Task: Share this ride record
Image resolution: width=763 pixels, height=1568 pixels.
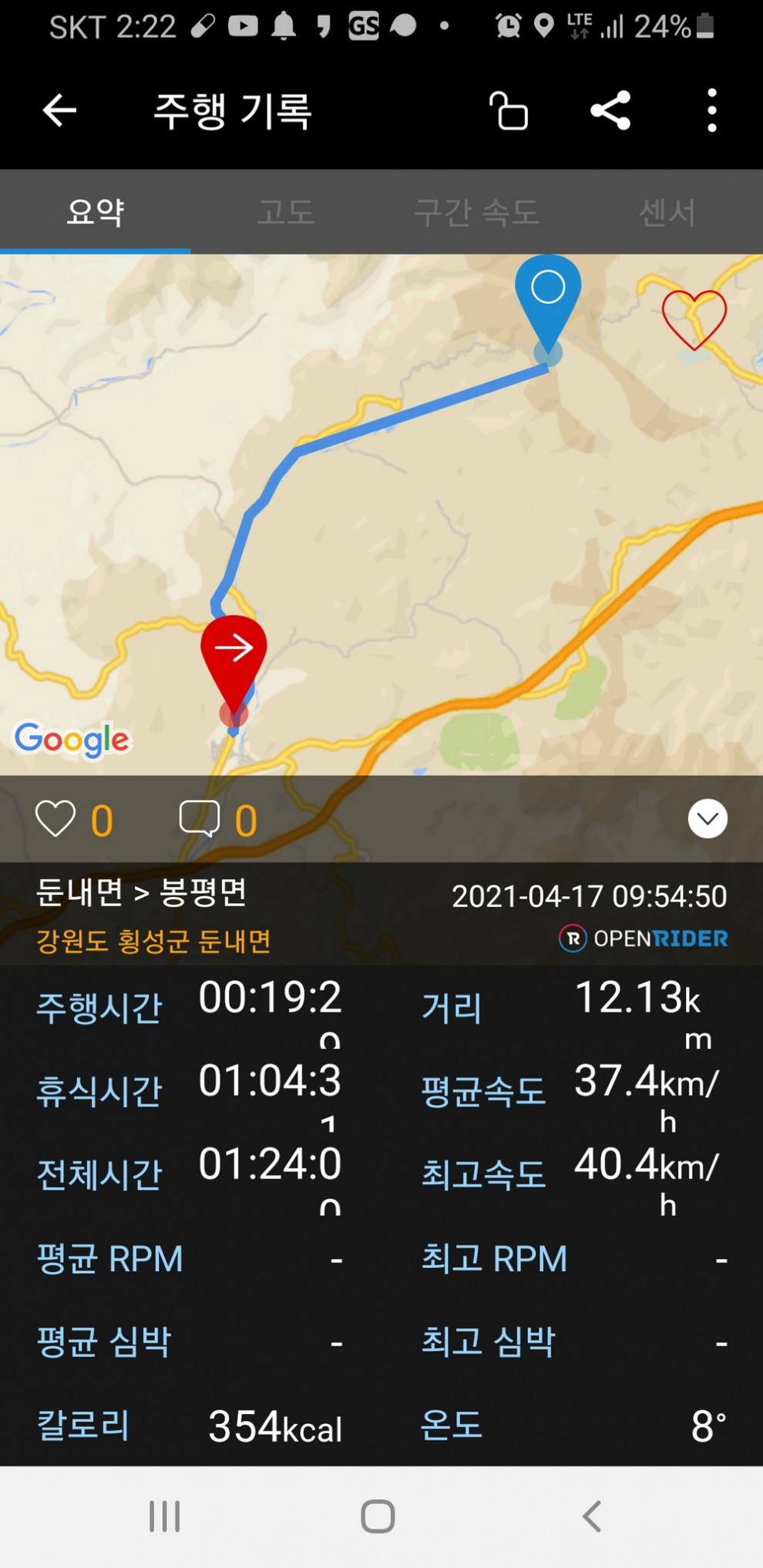Action: (x=610, y=111)
